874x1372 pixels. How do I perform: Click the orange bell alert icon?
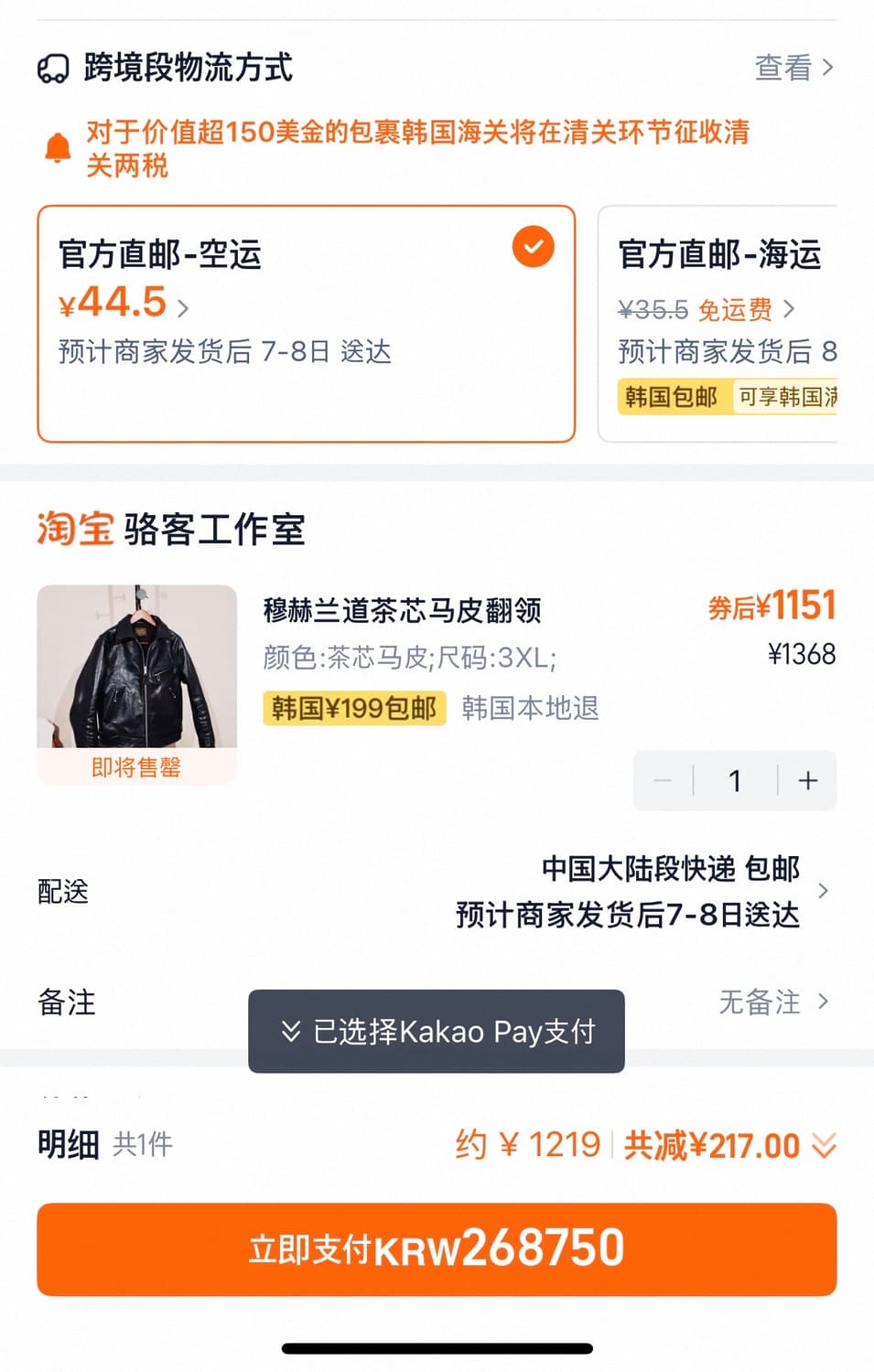click(x=57, y=147)
